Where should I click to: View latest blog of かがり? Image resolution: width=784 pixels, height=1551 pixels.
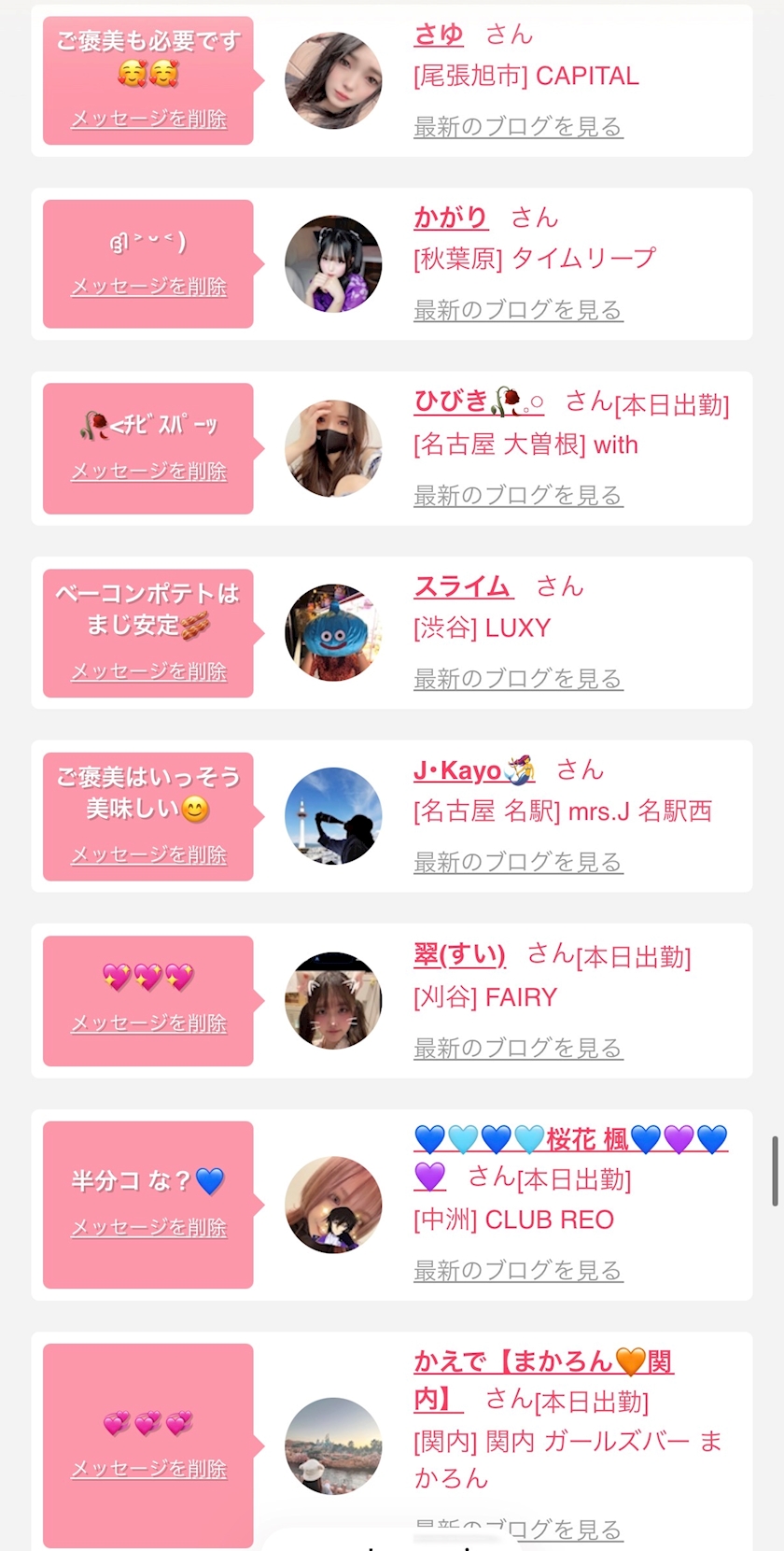point(518,310)
